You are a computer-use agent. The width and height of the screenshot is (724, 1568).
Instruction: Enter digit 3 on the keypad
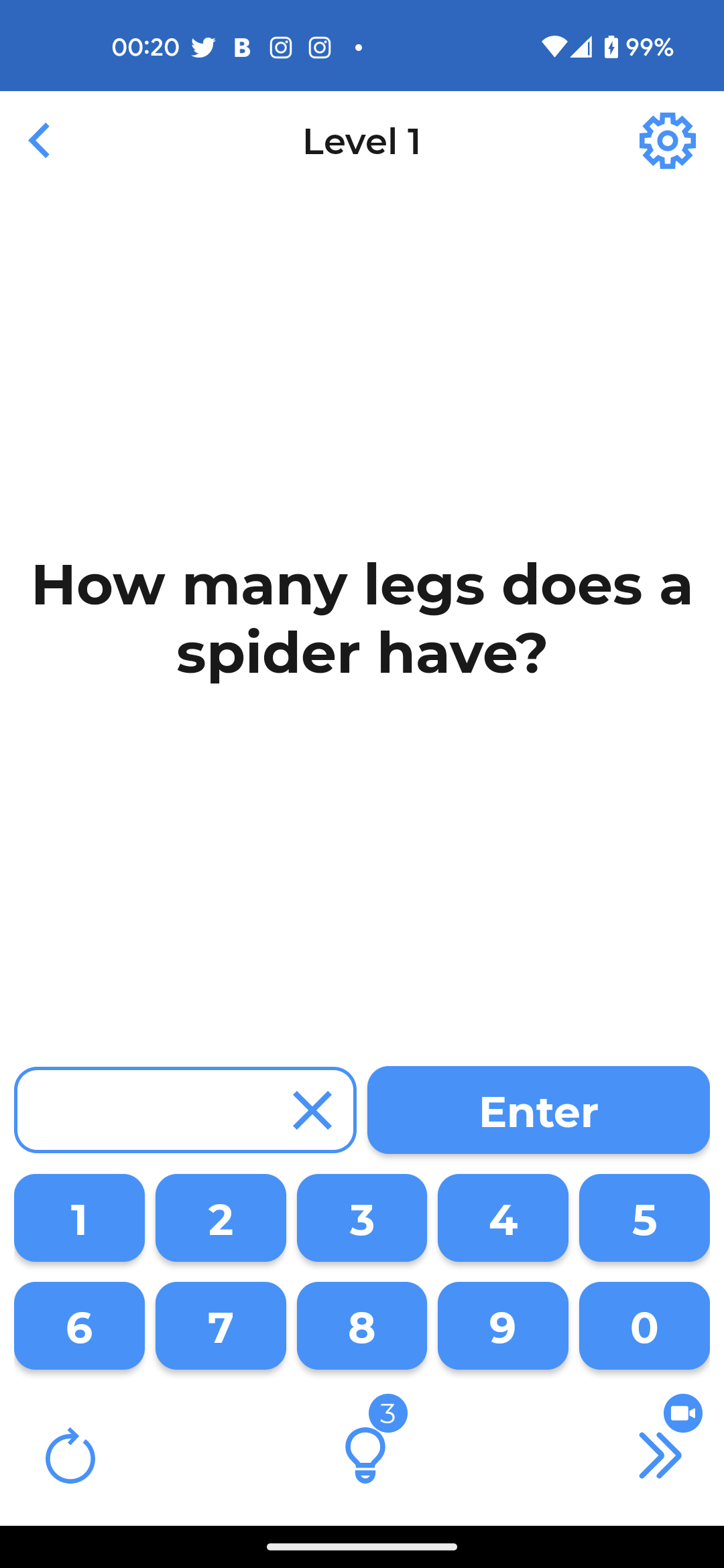(362, 1218)
